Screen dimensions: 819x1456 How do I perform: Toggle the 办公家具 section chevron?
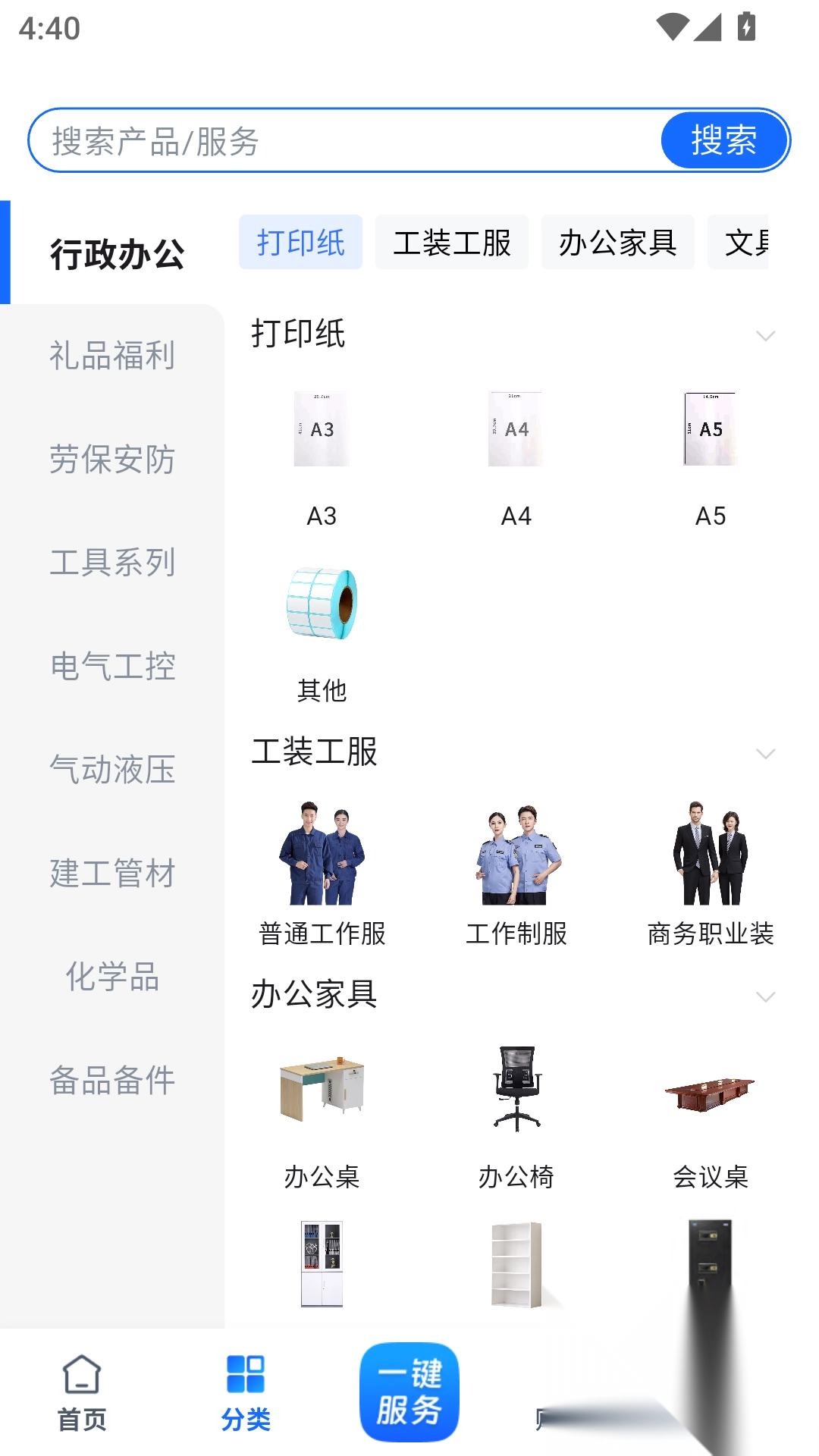[766, 996]
